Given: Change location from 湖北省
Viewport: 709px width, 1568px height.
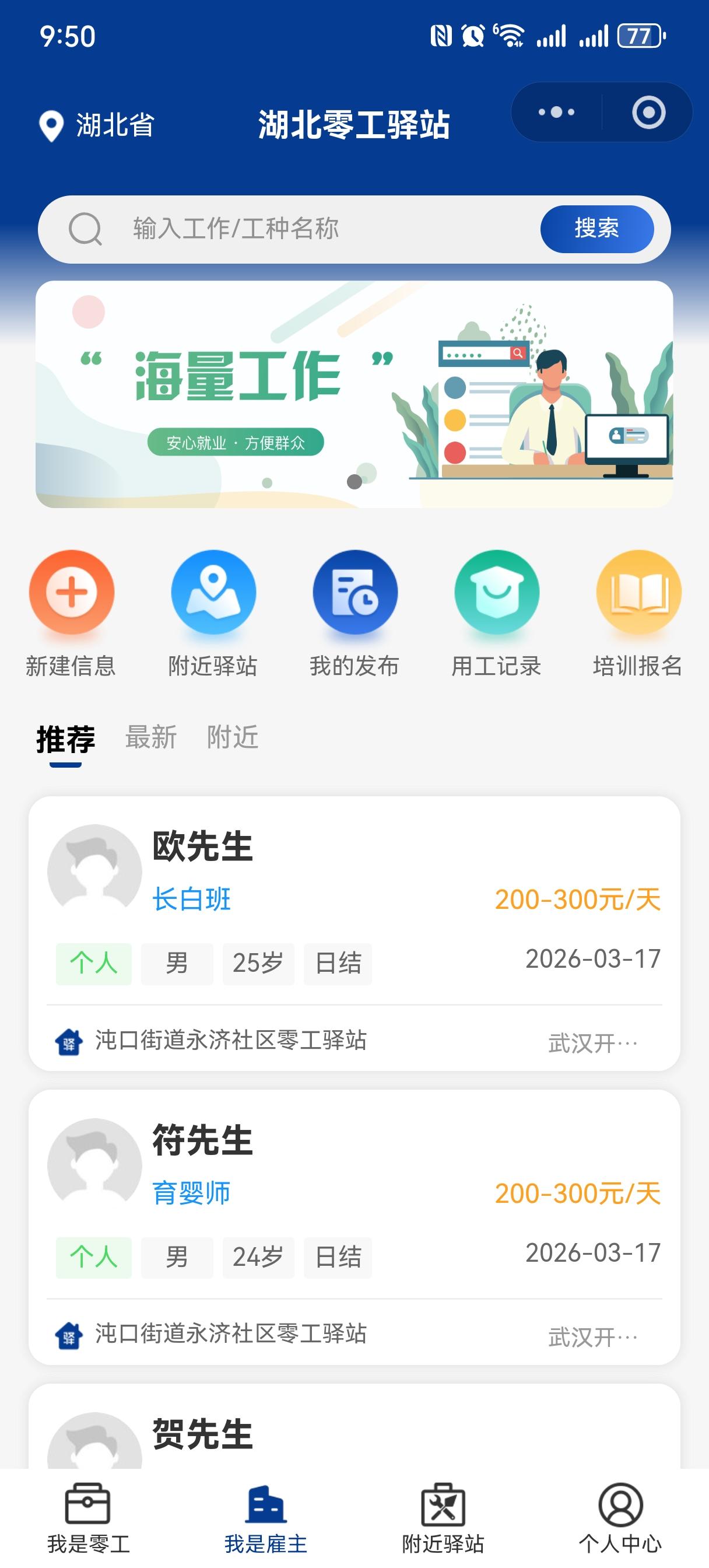Looking at the screenshot, I should pos(97,125).
